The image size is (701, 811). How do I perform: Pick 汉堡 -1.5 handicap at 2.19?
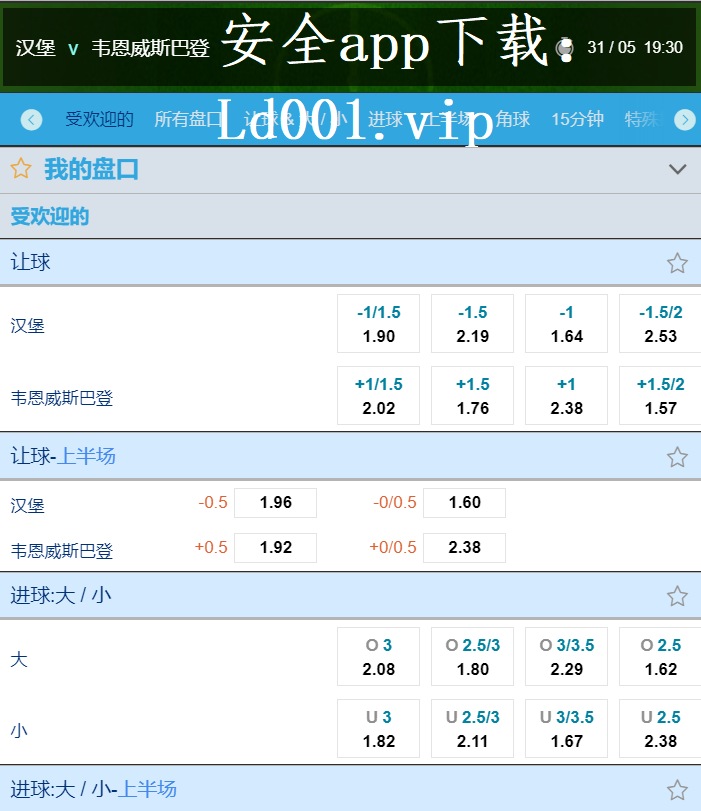pos(472,324)
